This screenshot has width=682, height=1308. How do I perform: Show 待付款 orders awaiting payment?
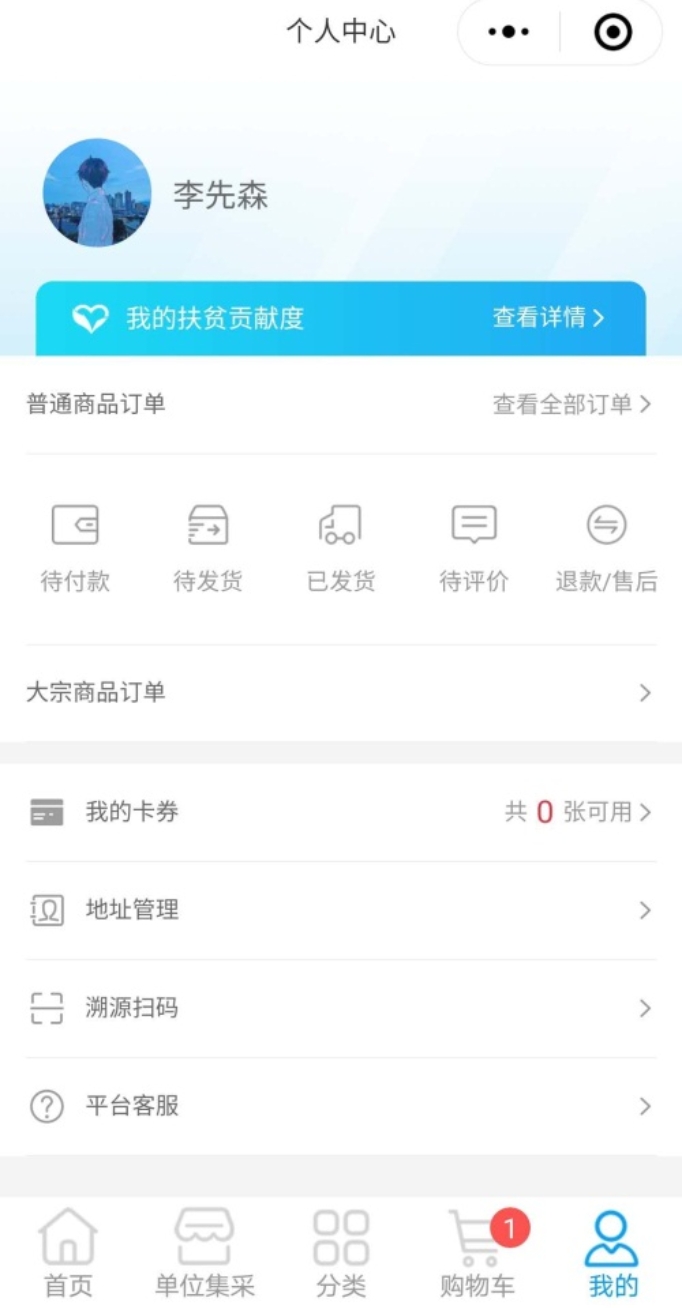[75, 547]
